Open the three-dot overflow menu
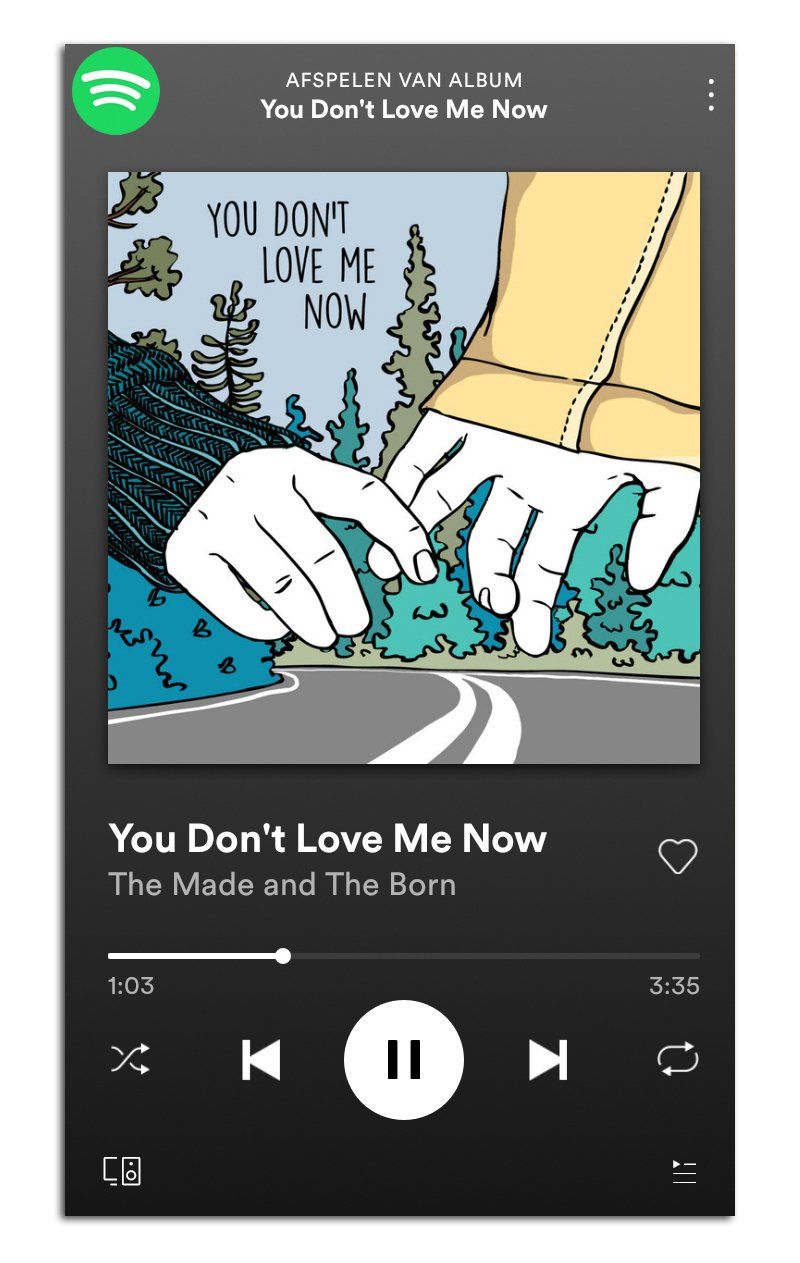This screenshot has width=800, height=1263. [710, 95]
